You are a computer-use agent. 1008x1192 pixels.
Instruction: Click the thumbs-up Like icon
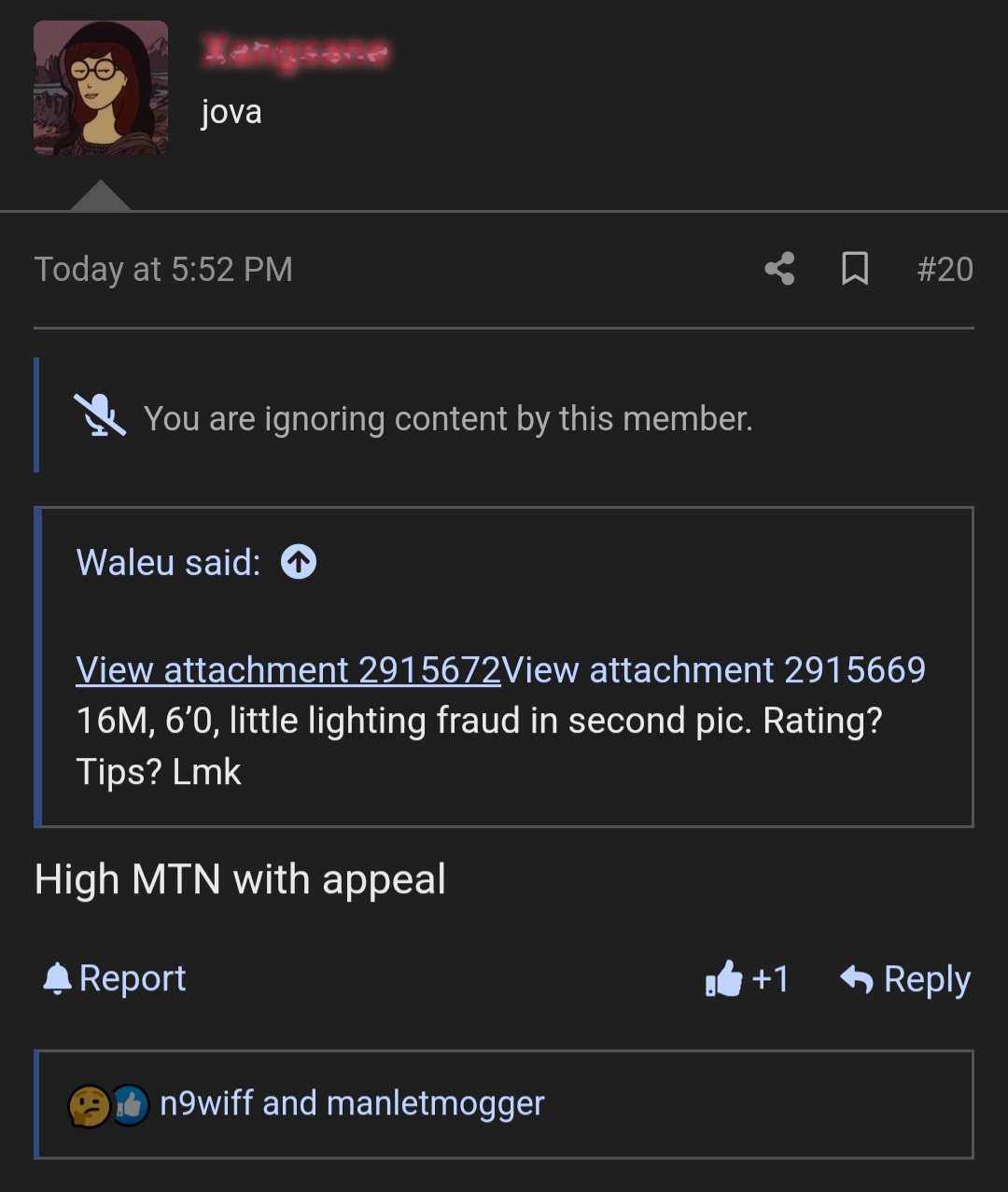722,979
